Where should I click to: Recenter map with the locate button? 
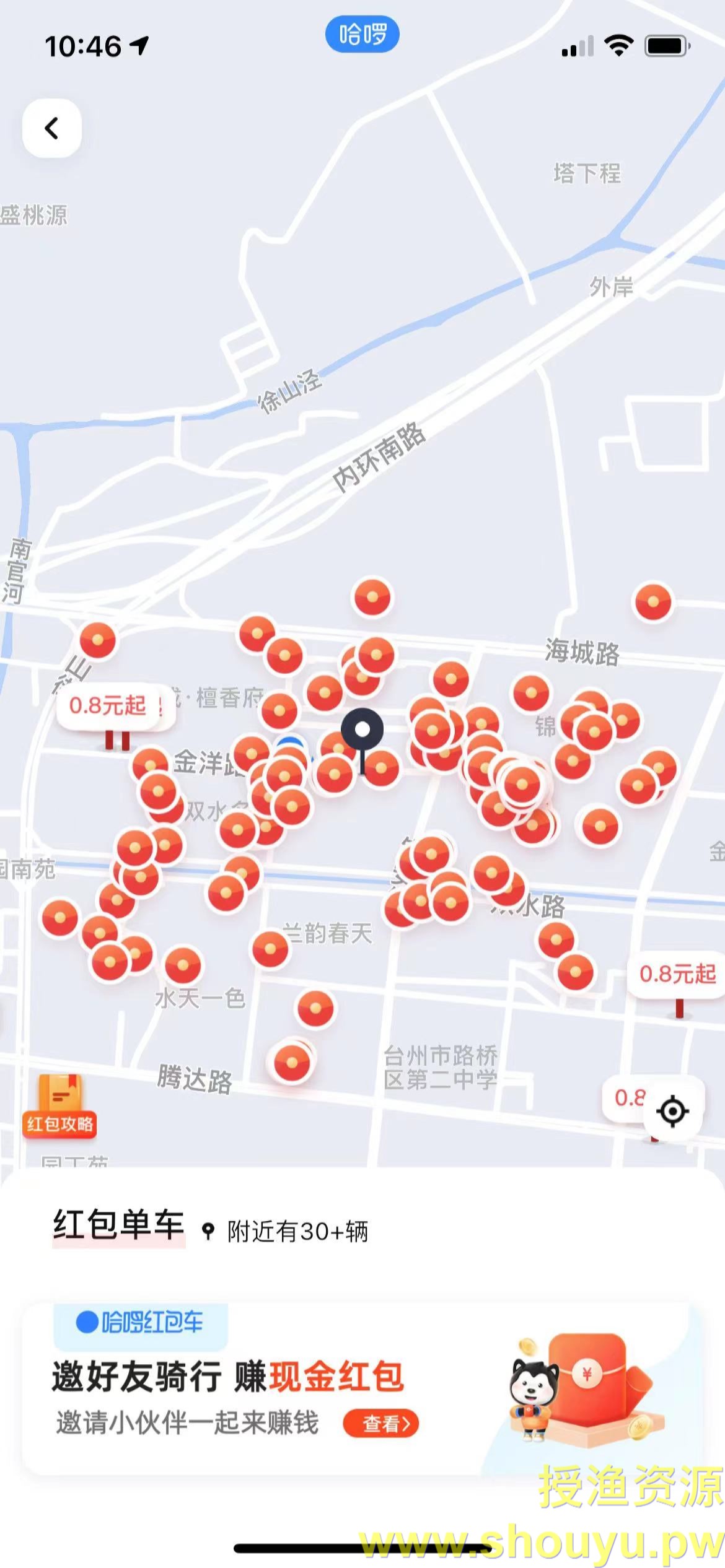pyautogui.click(x=672, y=1111)
